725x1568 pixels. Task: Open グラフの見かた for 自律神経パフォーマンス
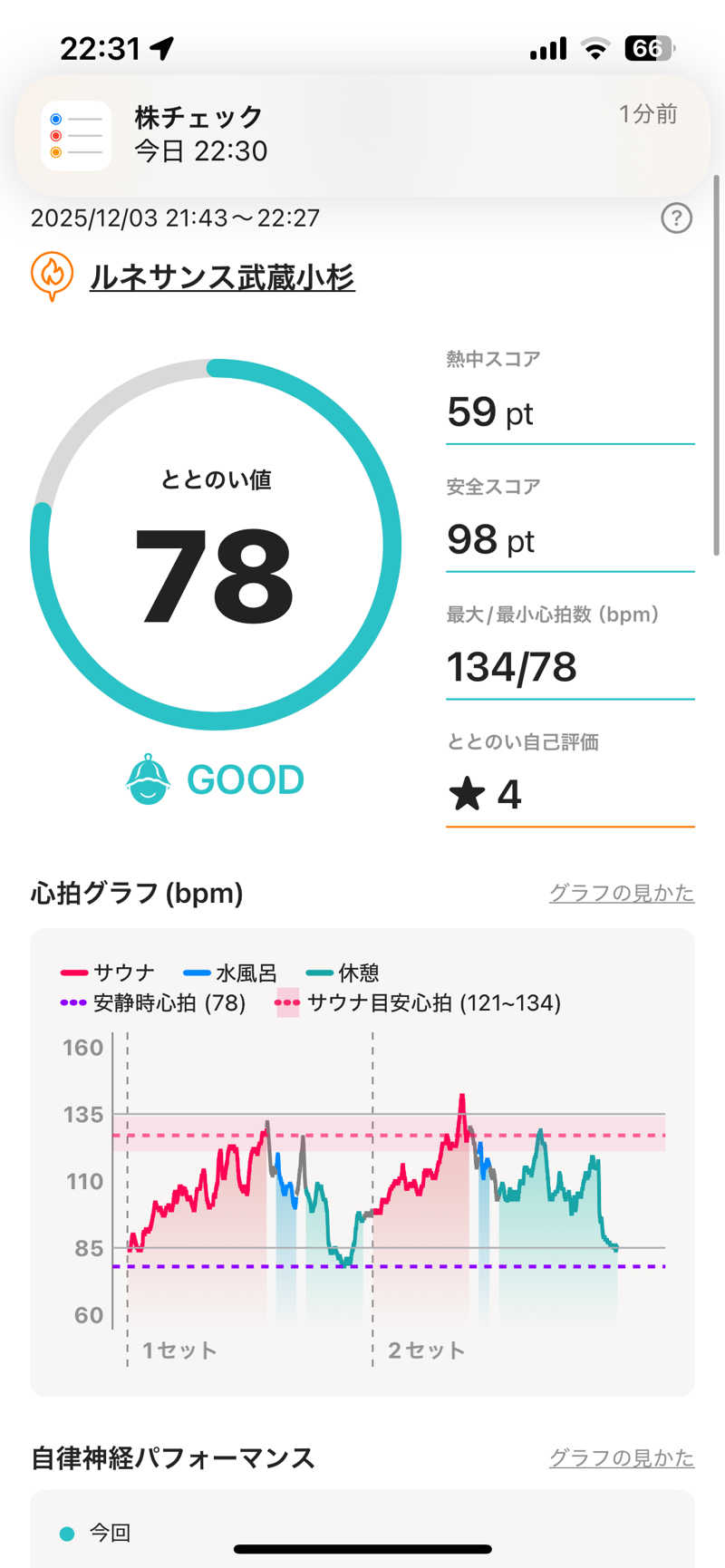[x=621, y=1457]
